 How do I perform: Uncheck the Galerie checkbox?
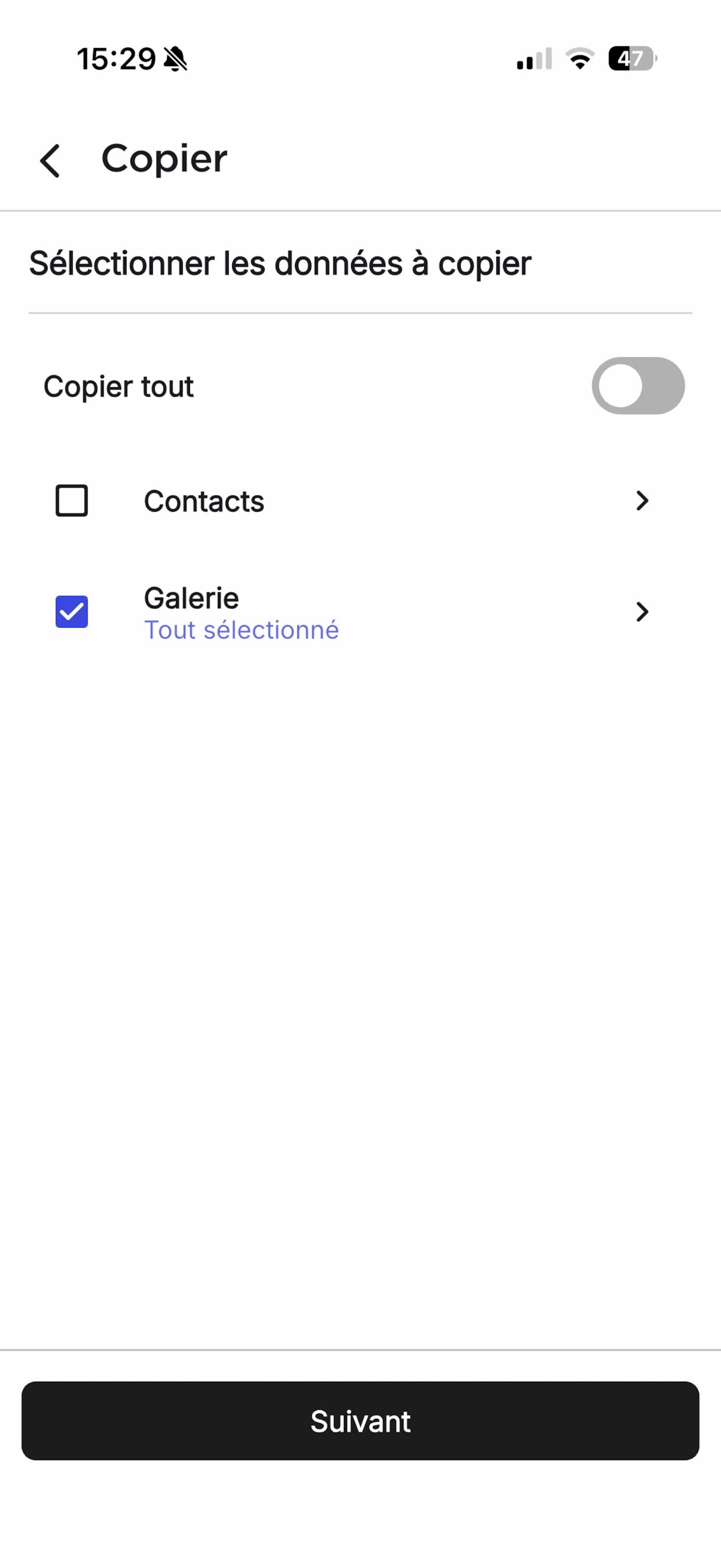72,611
